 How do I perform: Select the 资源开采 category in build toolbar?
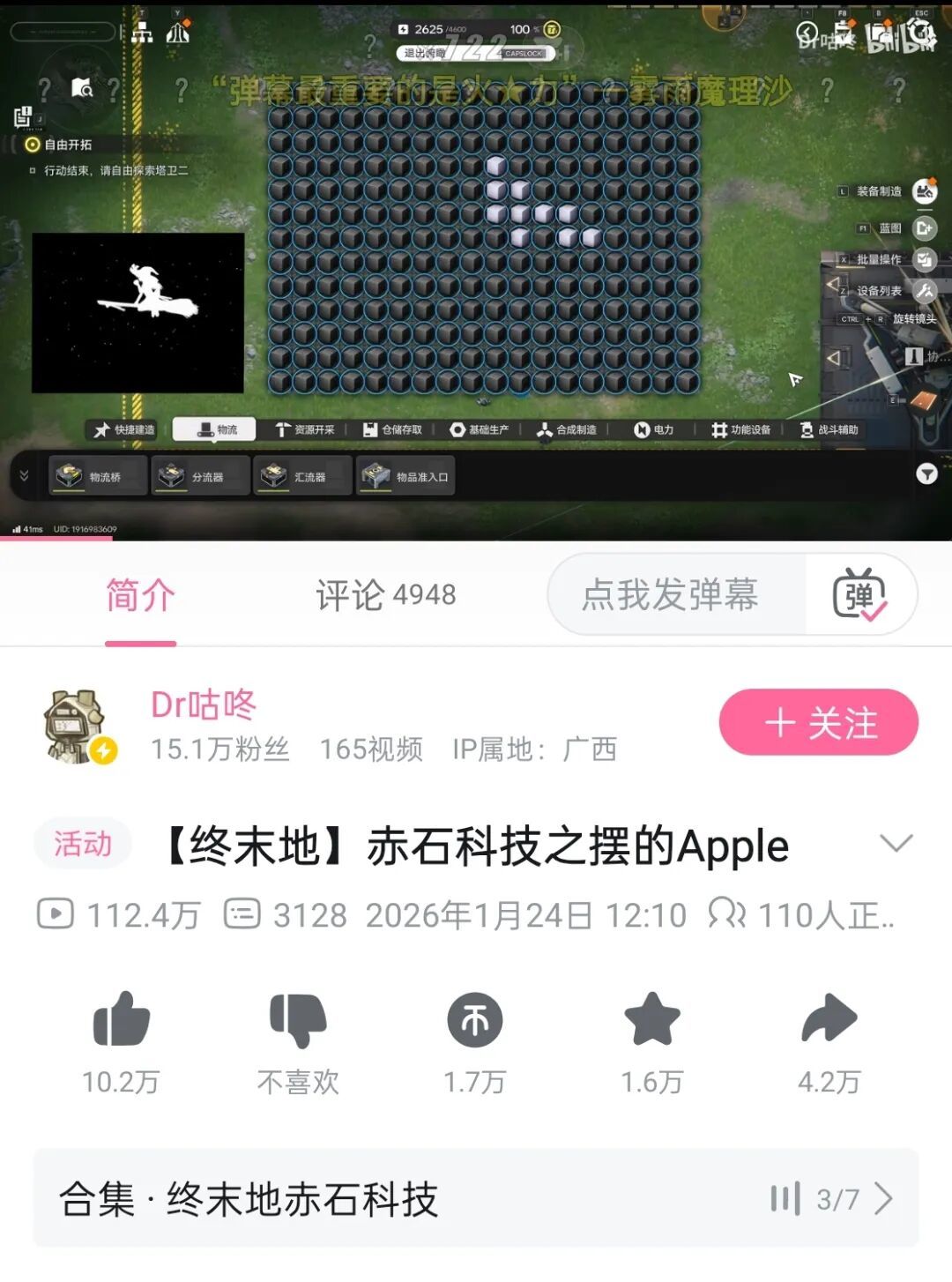click(304, 431)
